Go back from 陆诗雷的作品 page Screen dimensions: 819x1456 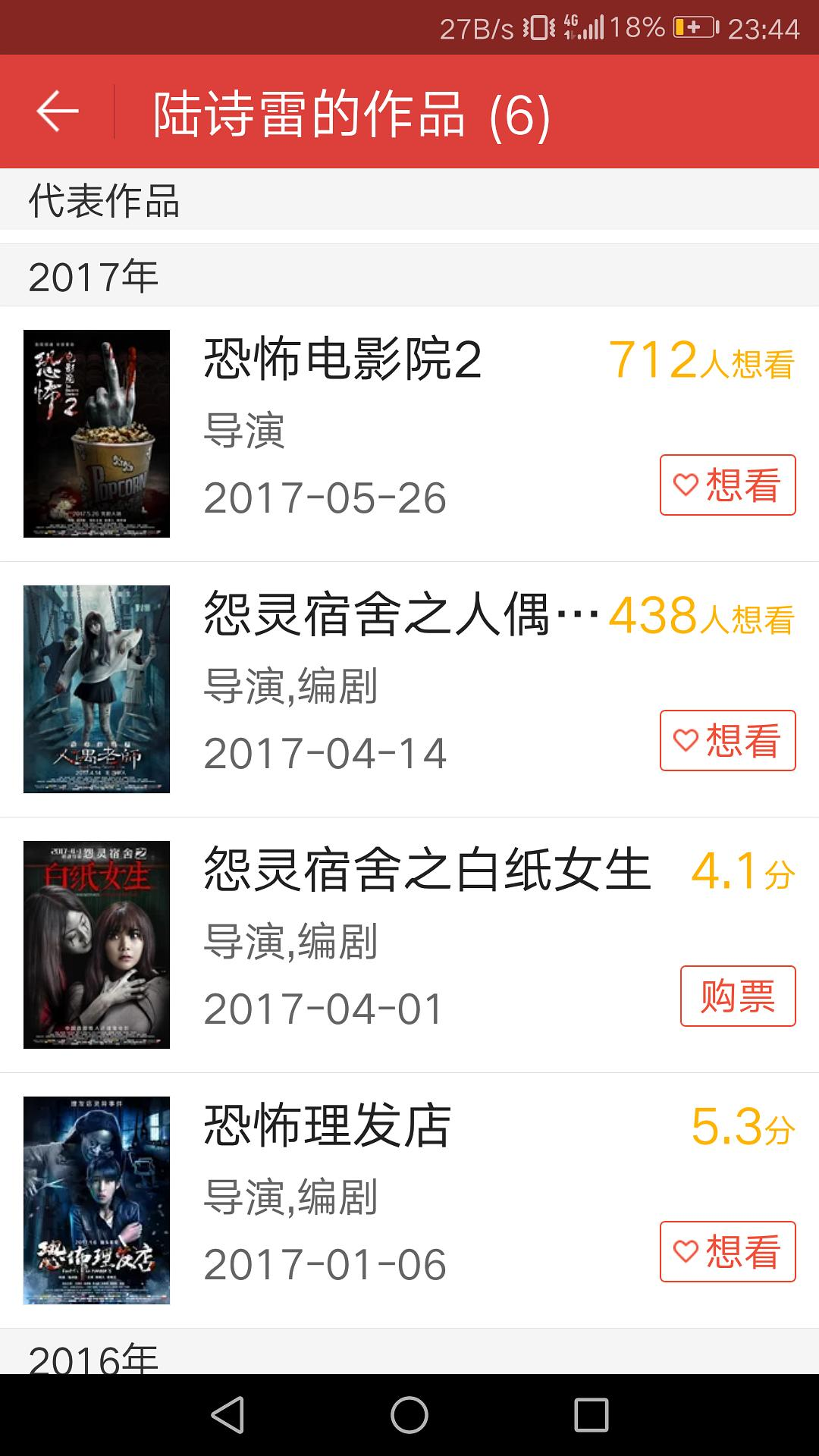pos(58,112)
